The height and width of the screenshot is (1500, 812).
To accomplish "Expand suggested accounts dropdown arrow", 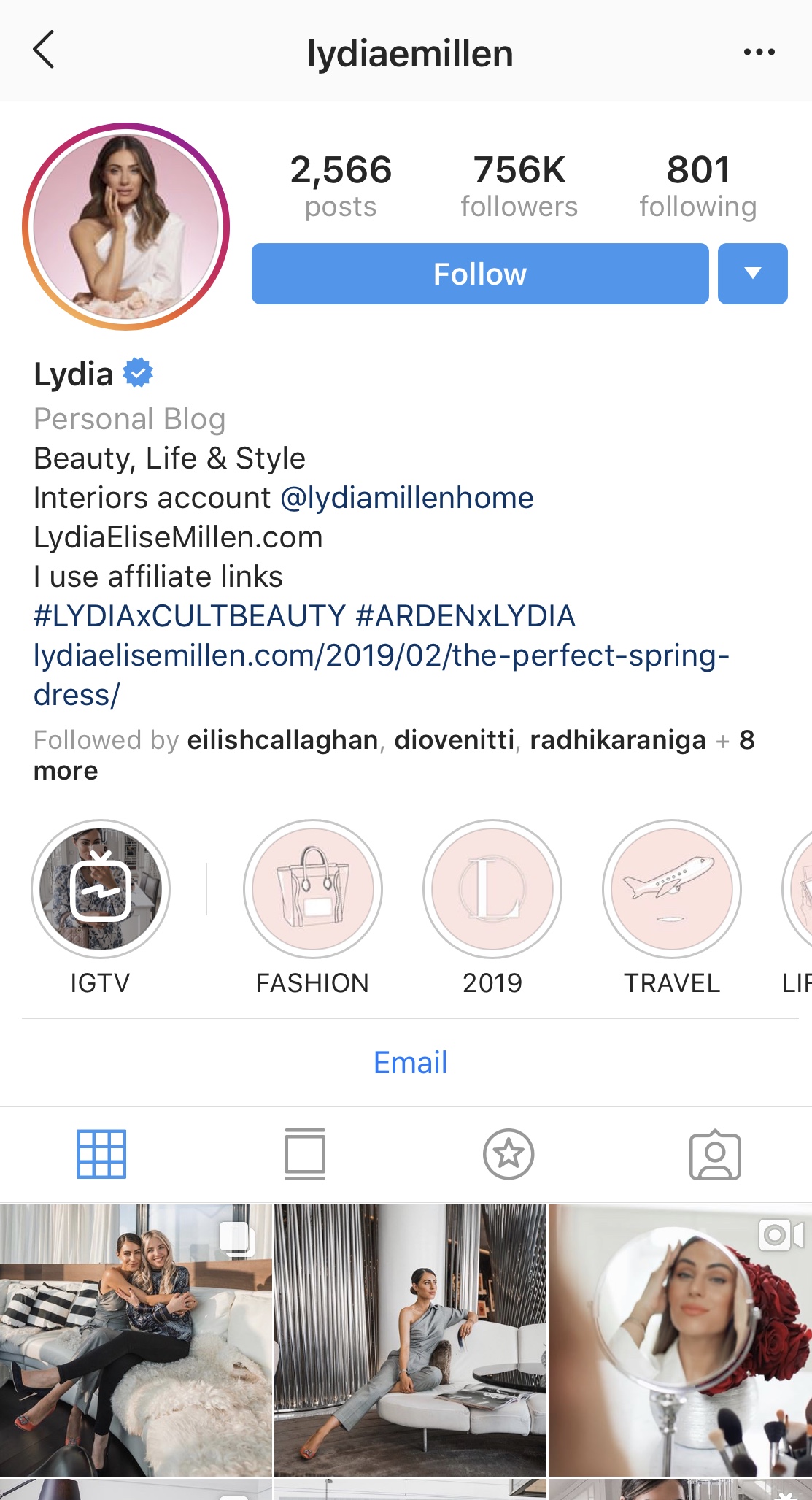I will (752, 274).
